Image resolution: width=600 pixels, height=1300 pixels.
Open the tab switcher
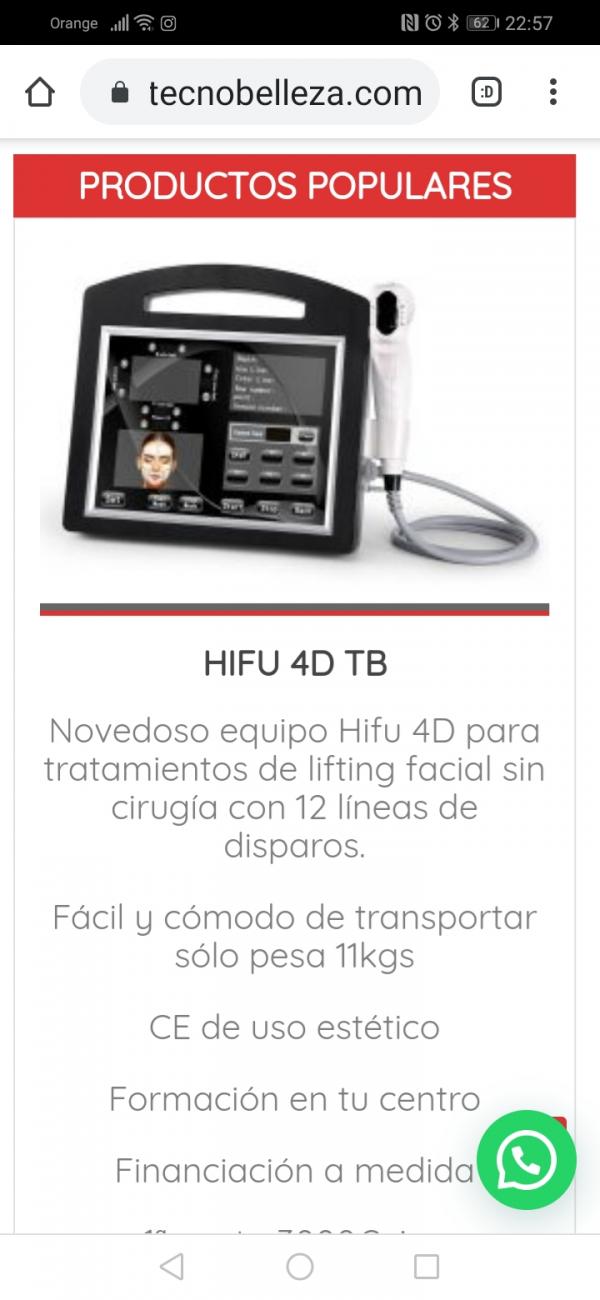tap(486, 93)
